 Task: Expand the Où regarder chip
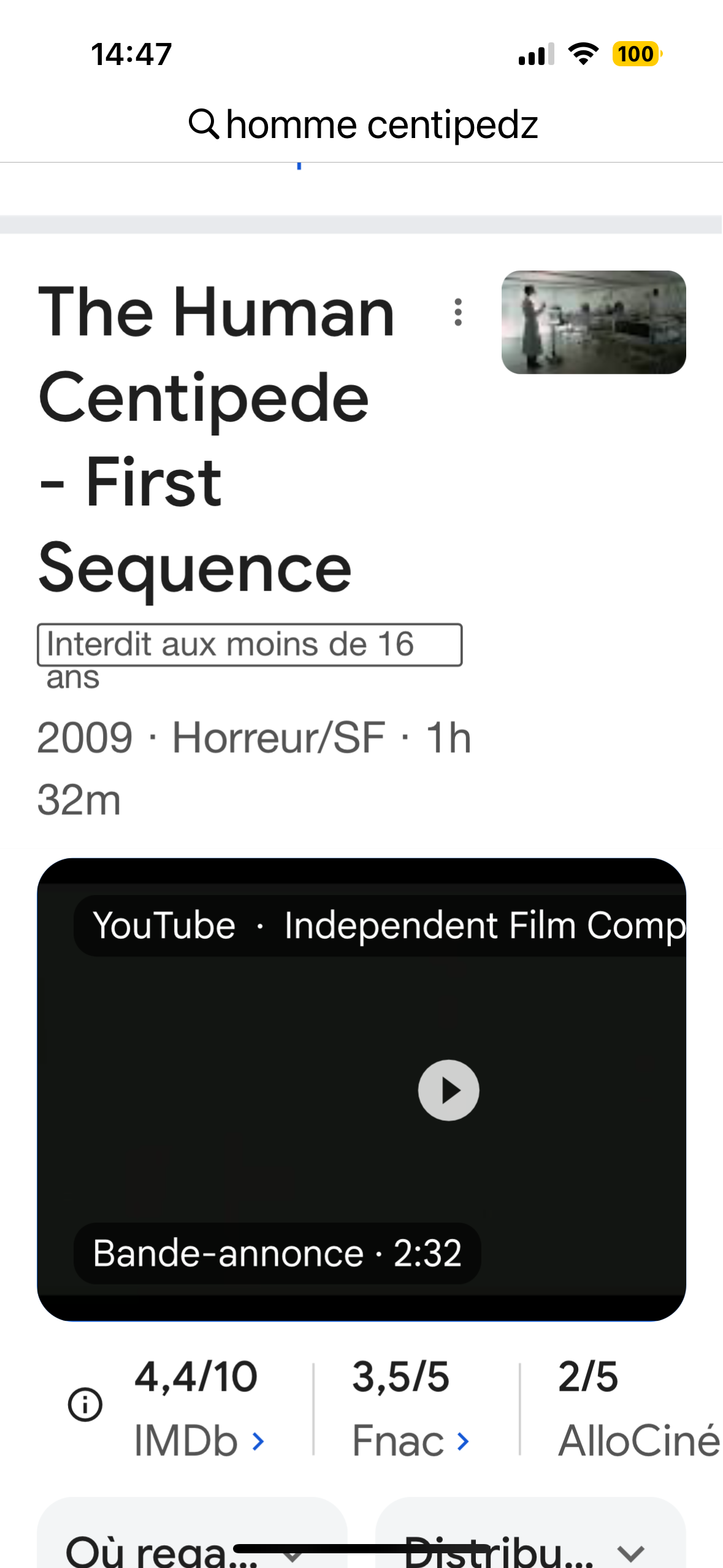coord(192,1532)
